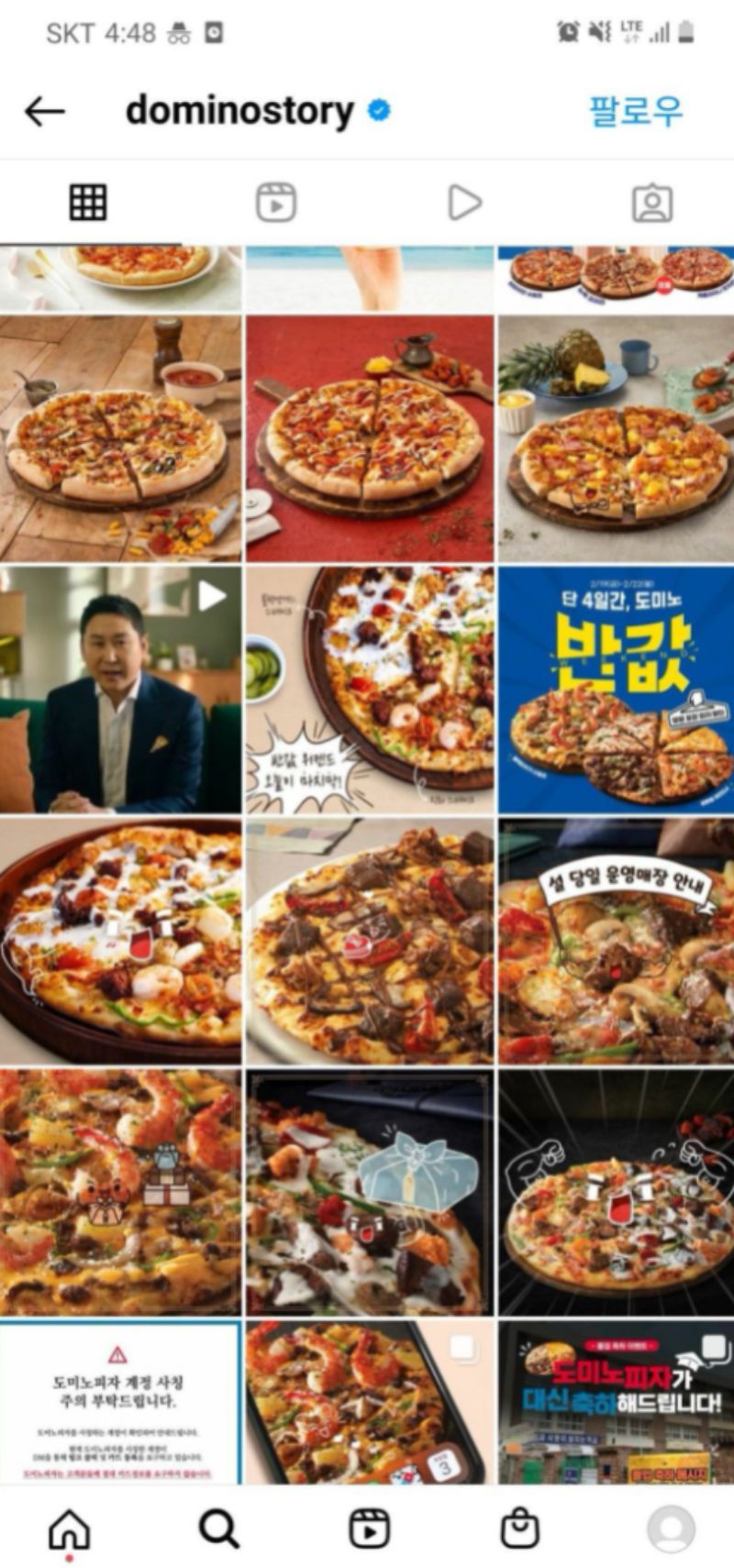This screenshot has width=734, height=1568.
Task: Switch to the Reels tab
Action: tap(276, 203)
